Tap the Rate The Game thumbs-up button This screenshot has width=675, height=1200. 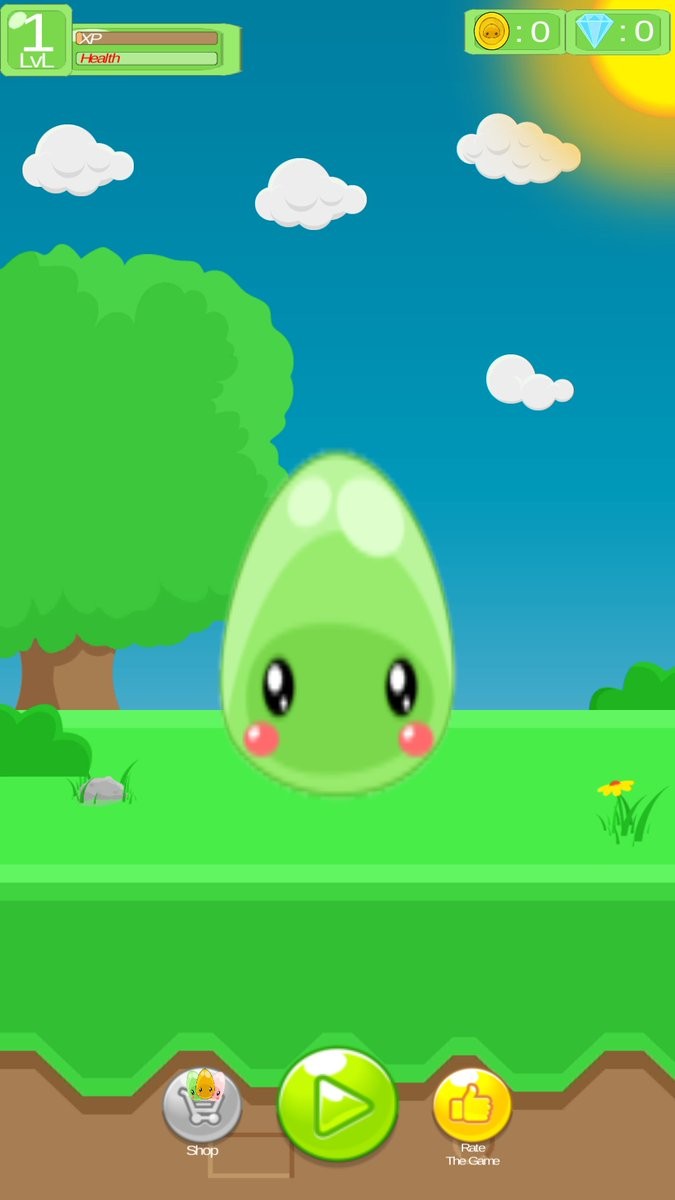point(472,1104)
